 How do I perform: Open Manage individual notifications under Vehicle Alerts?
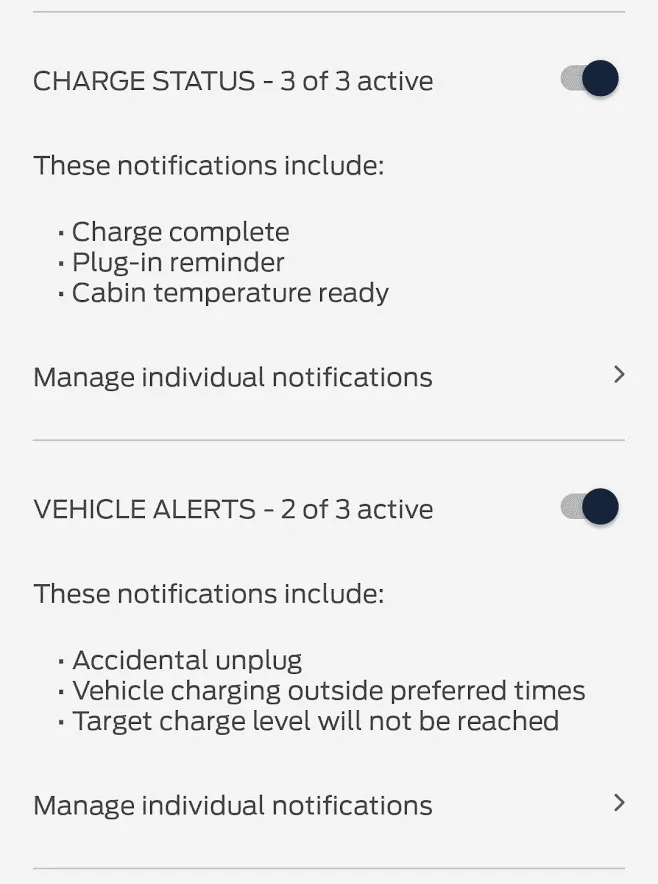point(329,805)
